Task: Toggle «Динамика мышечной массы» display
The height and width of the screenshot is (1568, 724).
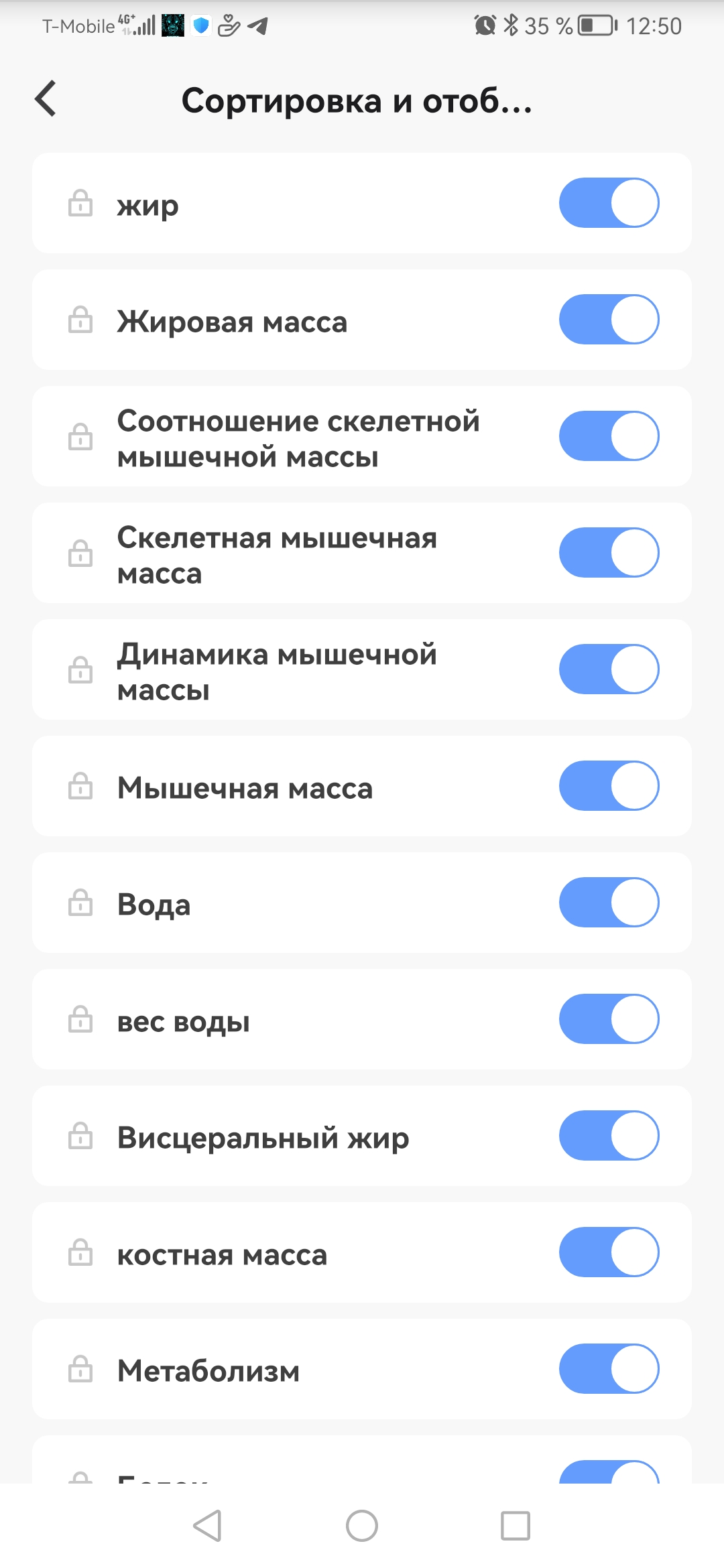Action: tap(609, 669)
